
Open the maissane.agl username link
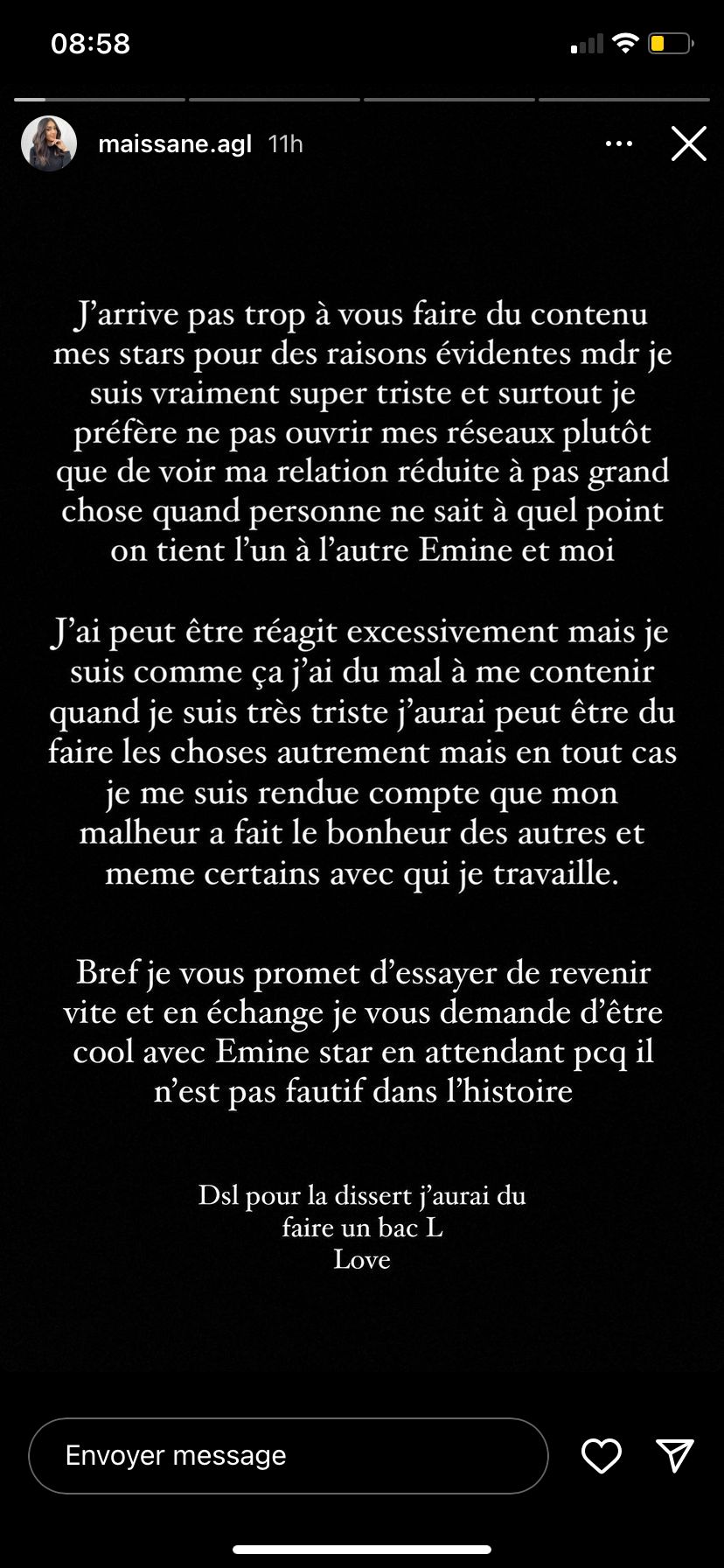click(175, 143)
